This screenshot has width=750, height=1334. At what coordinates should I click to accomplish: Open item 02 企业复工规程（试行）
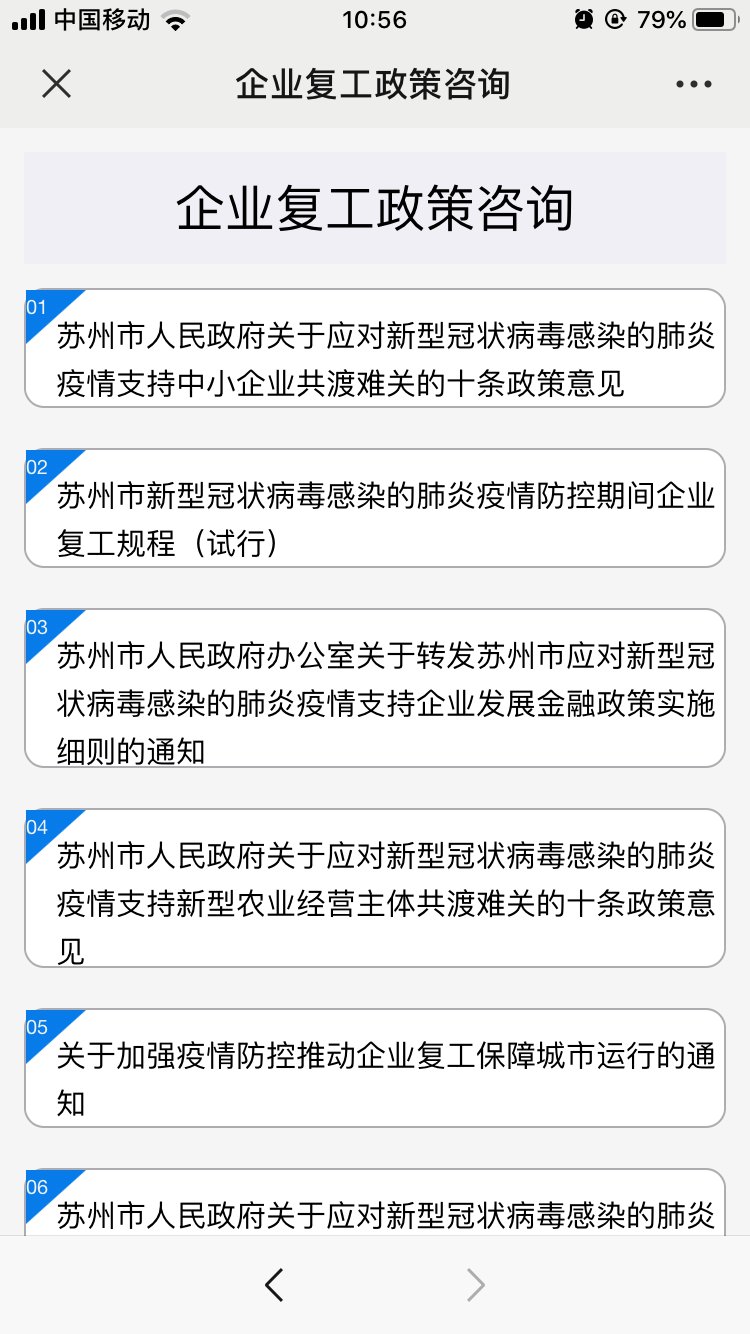375,509
